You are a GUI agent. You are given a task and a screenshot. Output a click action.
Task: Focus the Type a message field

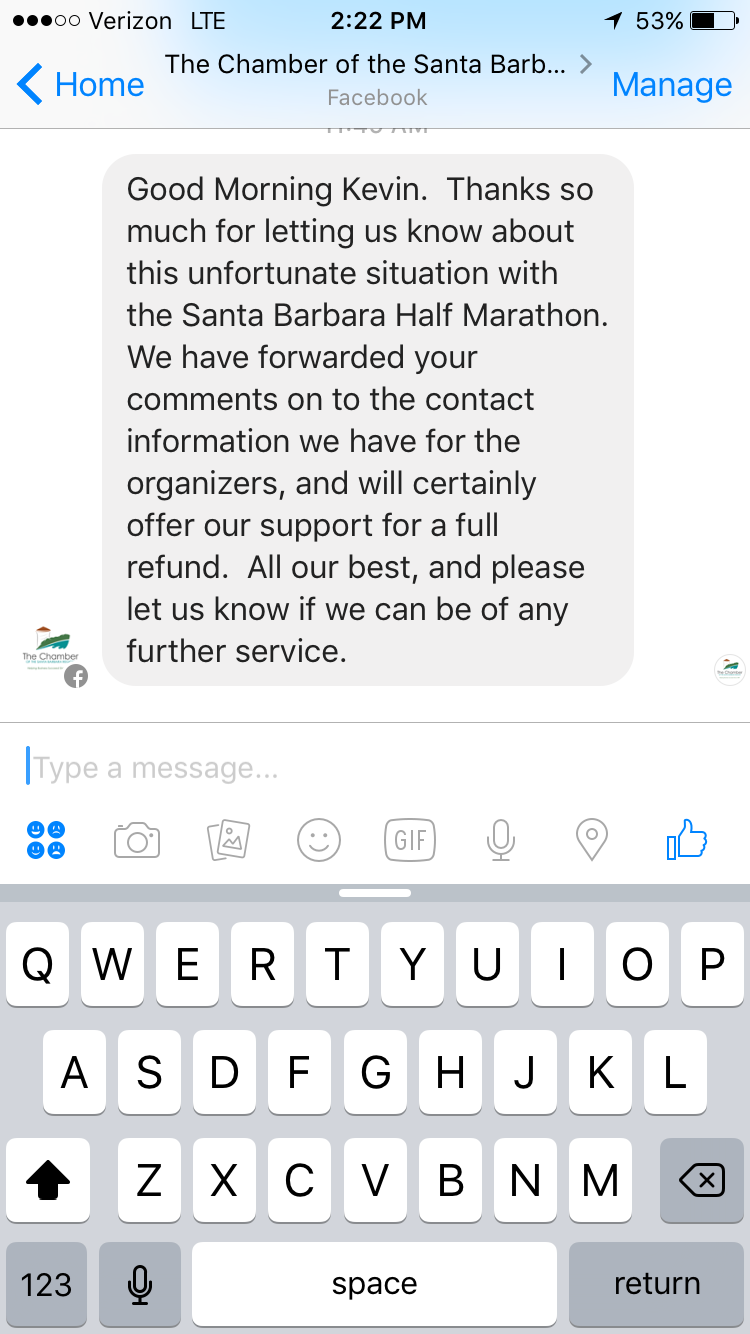click(375, 768)
